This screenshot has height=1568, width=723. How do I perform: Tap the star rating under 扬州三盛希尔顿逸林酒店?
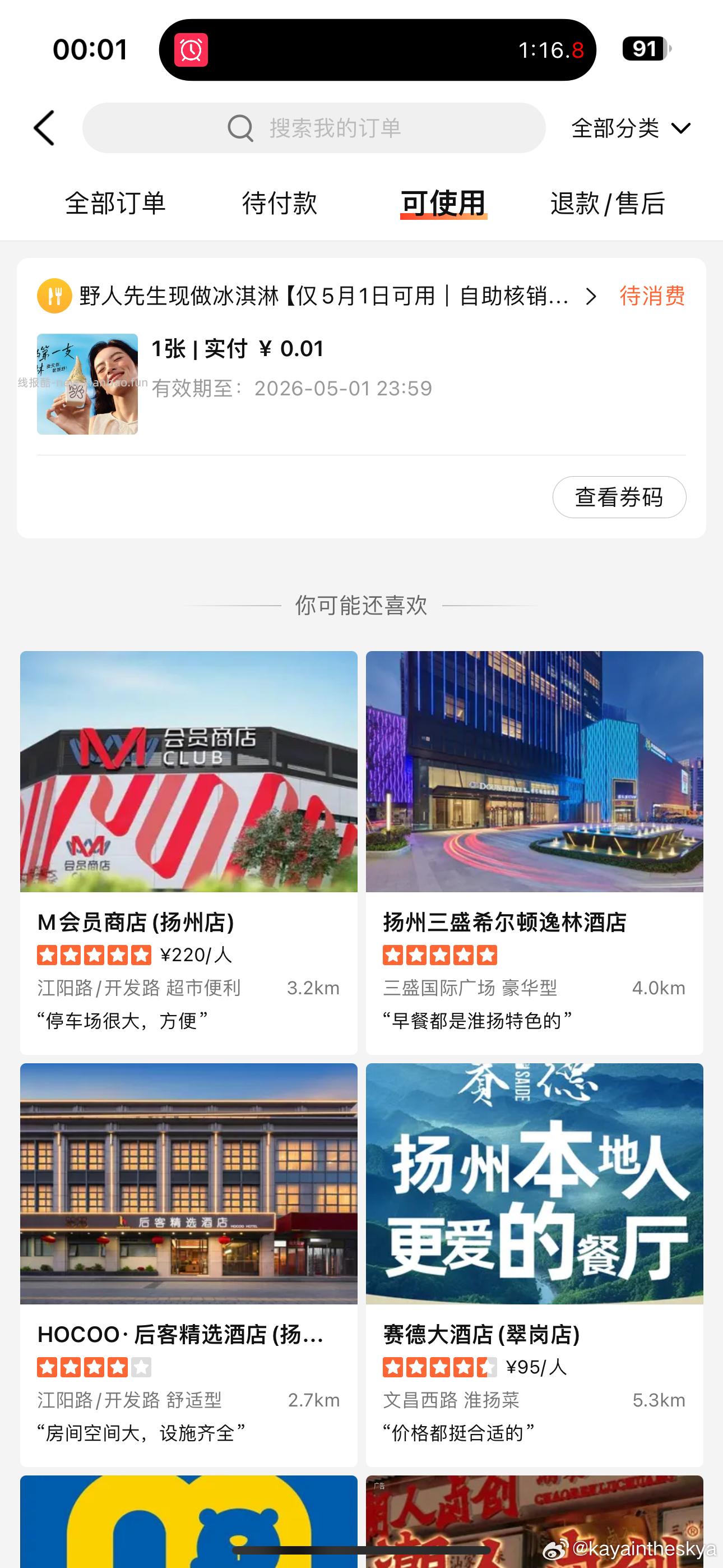[440, 956]
